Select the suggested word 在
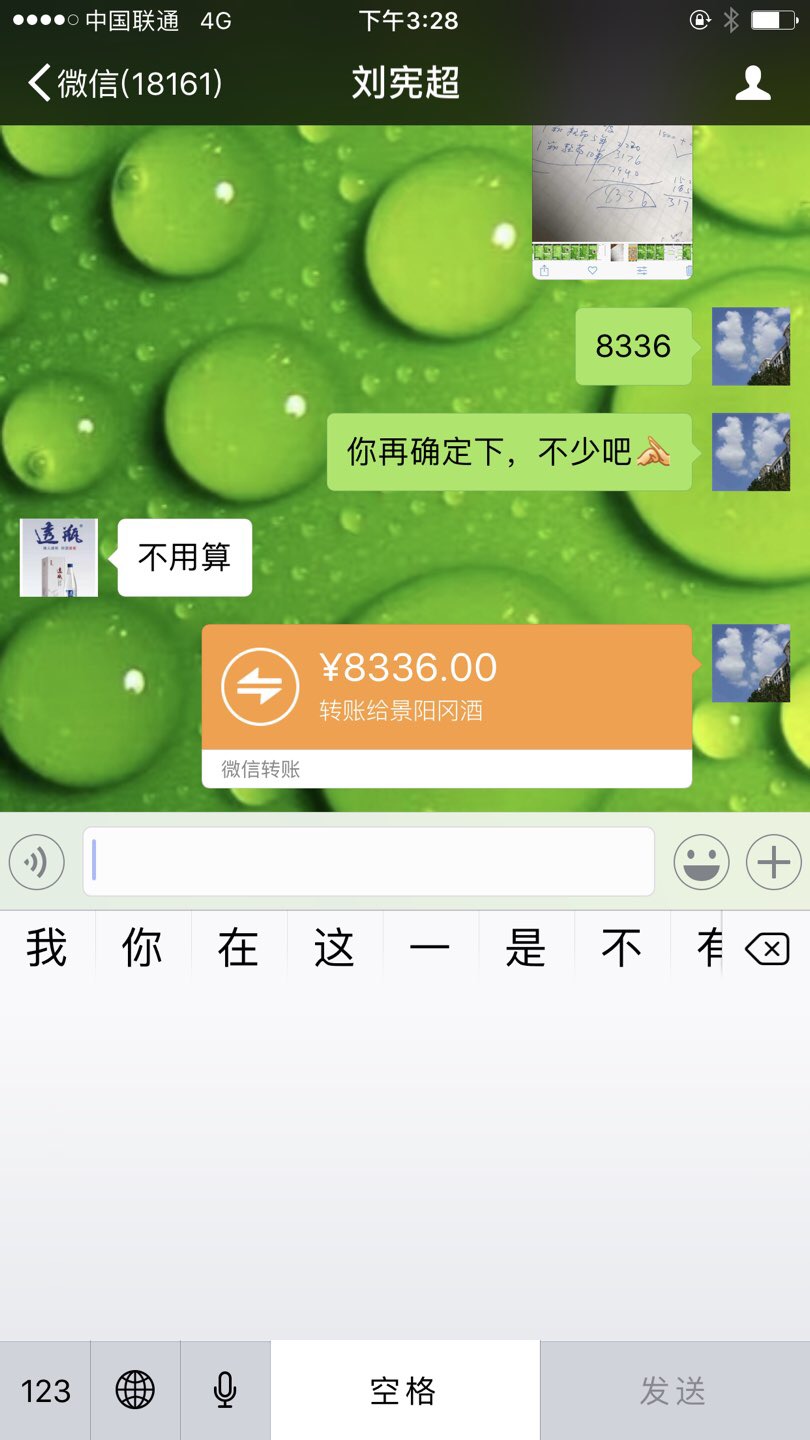The height and width of the screenshot is (1440, 810). (x=238, y=948)
